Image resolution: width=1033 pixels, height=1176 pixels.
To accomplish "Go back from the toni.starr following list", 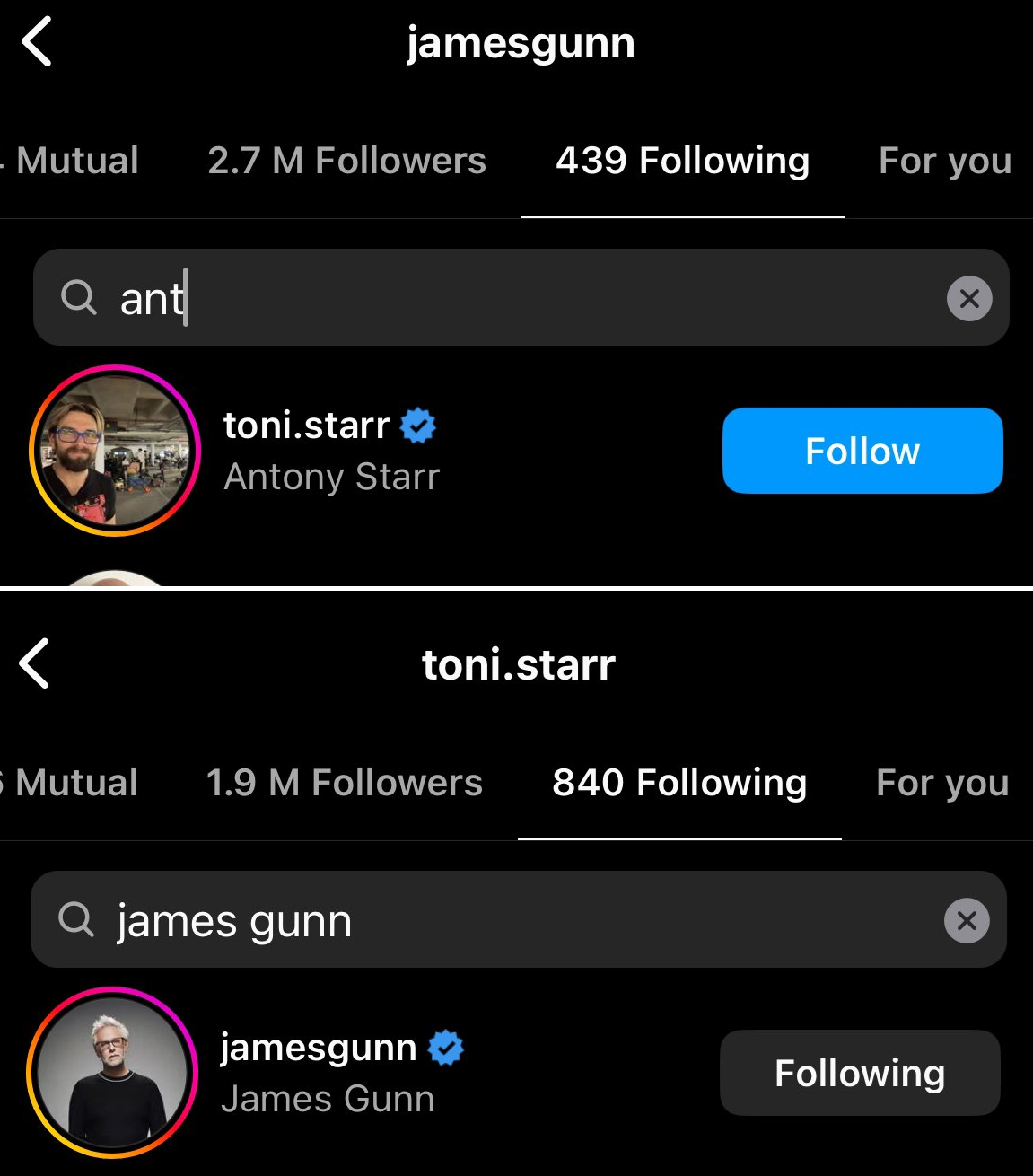I will coord(36,664).
